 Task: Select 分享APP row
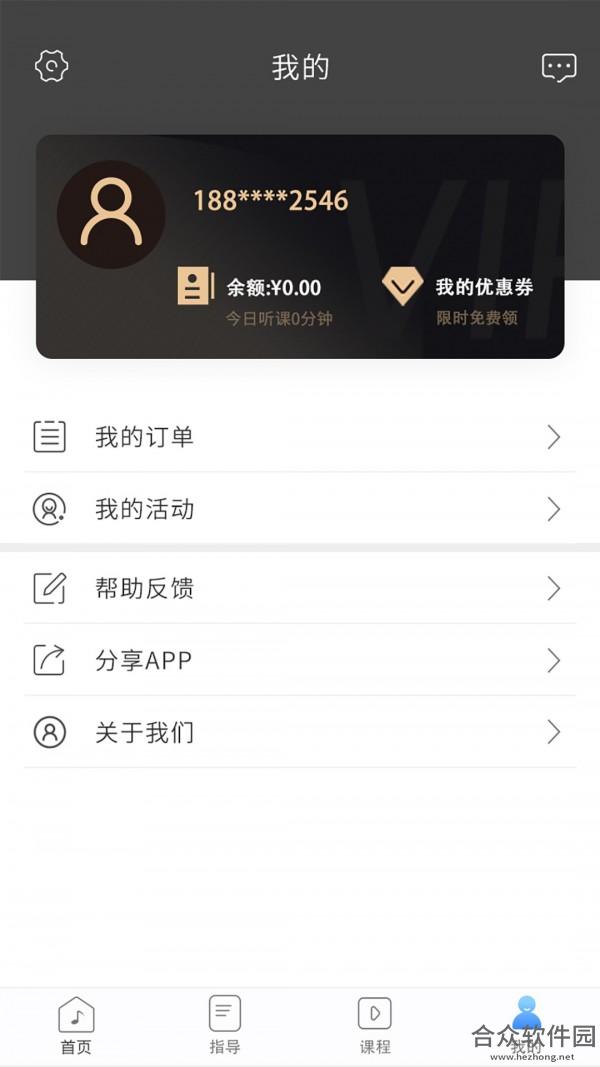[x=300, y=661]
